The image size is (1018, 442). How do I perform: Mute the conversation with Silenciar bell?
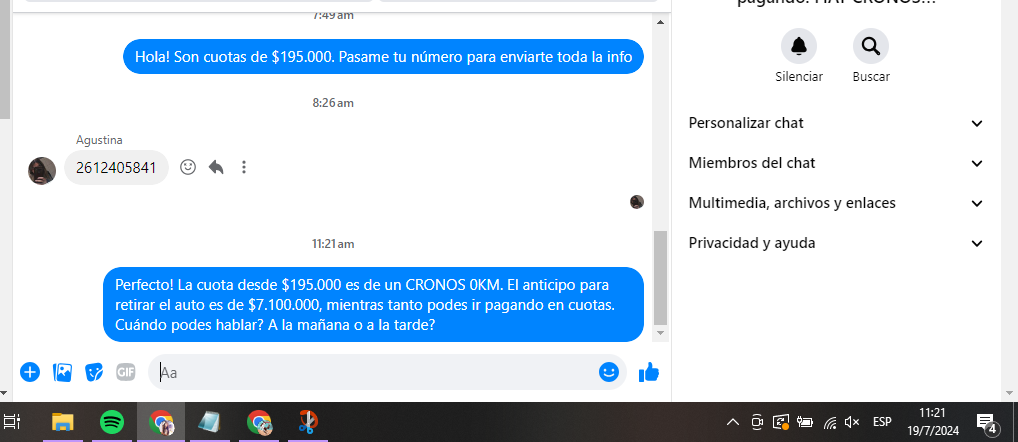click(798, 46)
